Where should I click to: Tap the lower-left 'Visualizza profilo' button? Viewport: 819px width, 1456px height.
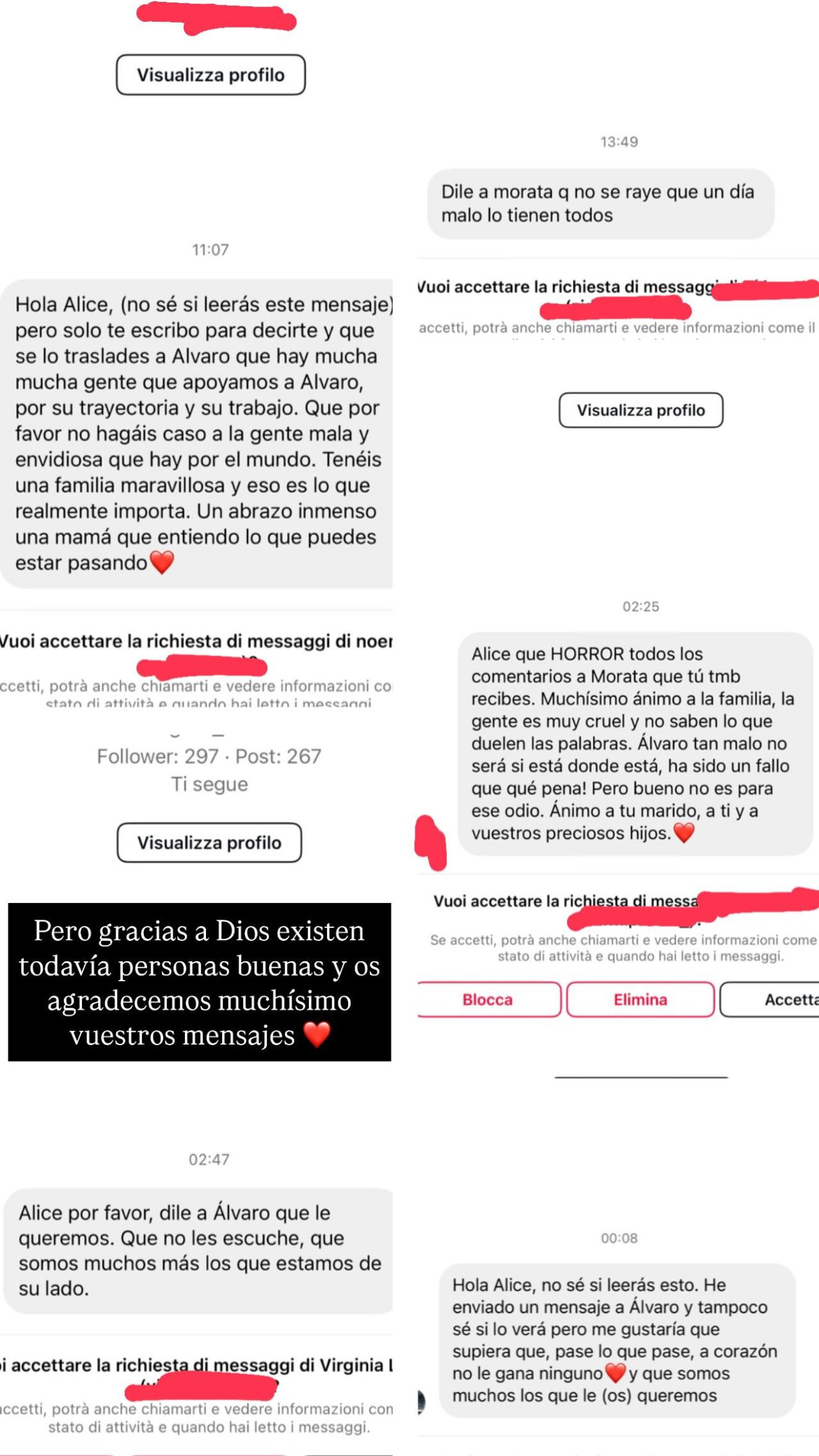pyautogui.click(x=209, y=843)
